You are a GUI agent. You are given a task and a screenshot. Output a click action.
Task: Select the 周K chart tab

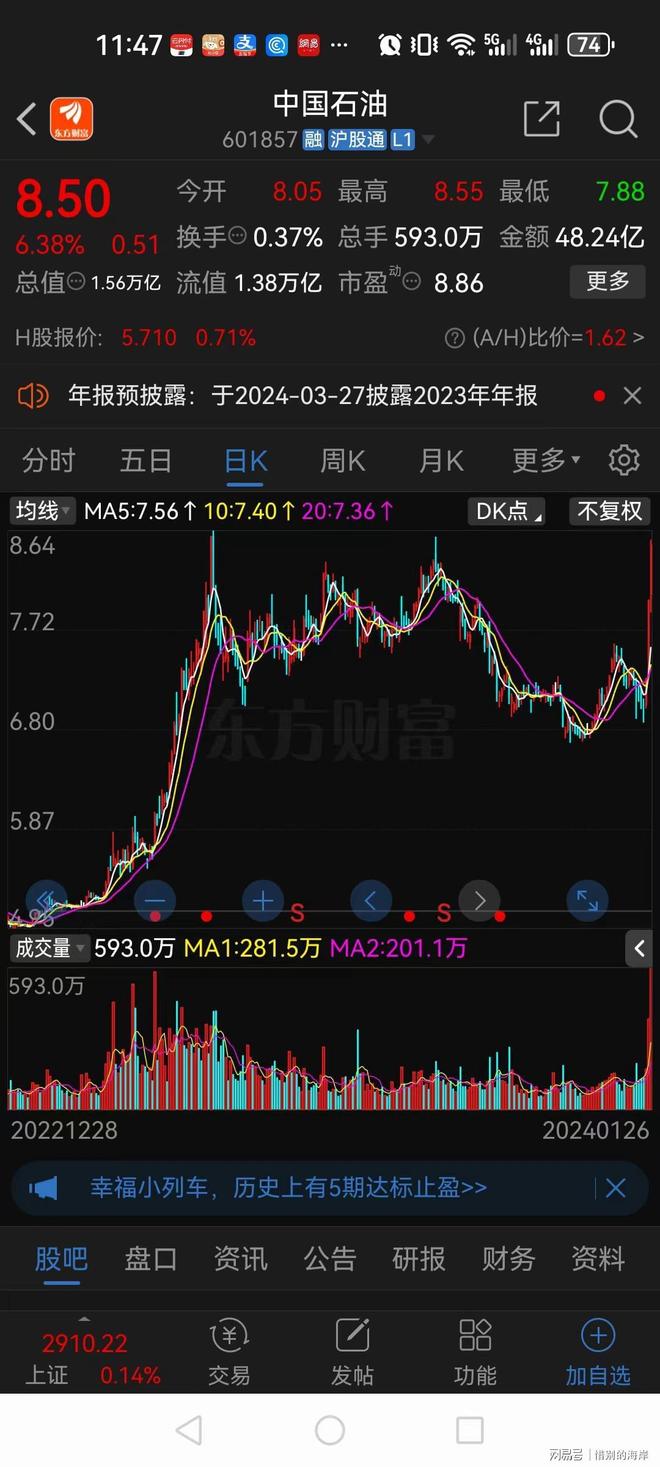342,461
